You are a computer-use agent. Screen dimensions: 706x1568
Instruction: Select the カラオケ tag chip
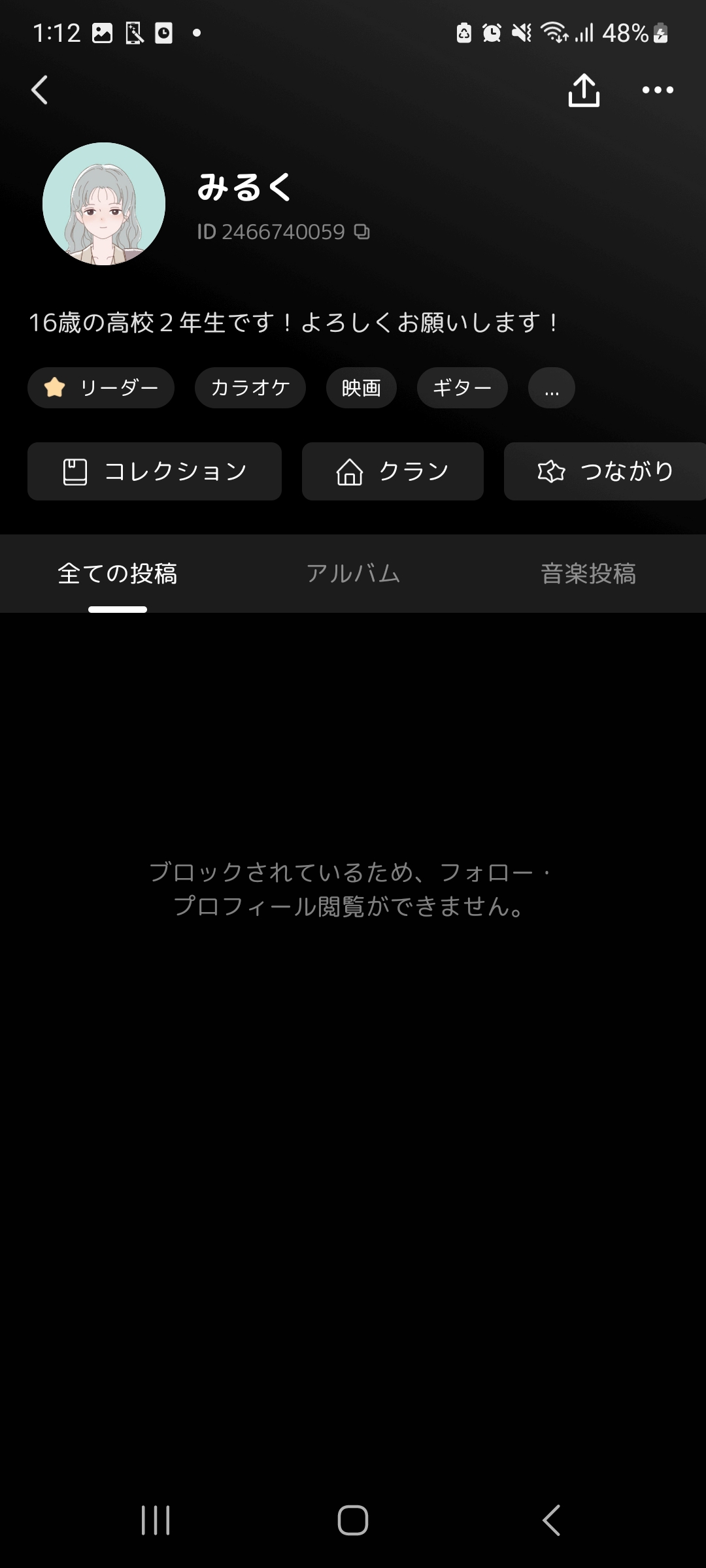250,388
